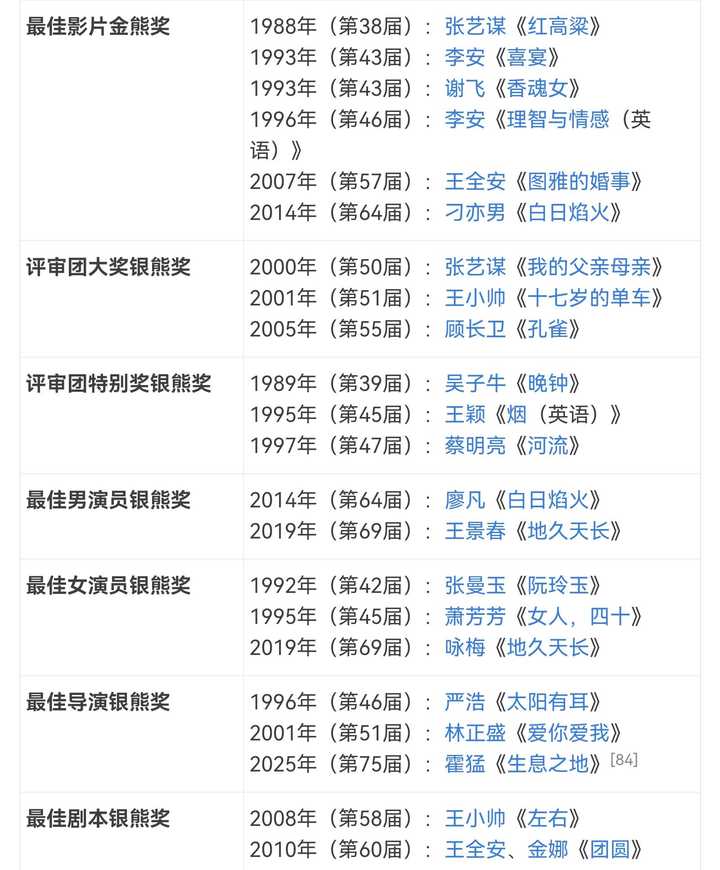
Task: Open the 严浩 link
Action: click(x=465, y=703)
